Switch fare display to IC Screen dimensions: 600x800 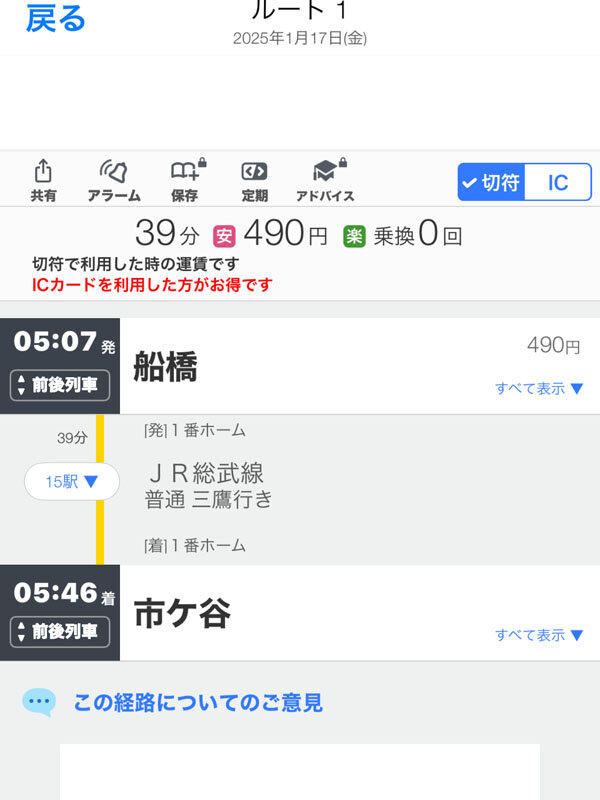click(558, 183)
